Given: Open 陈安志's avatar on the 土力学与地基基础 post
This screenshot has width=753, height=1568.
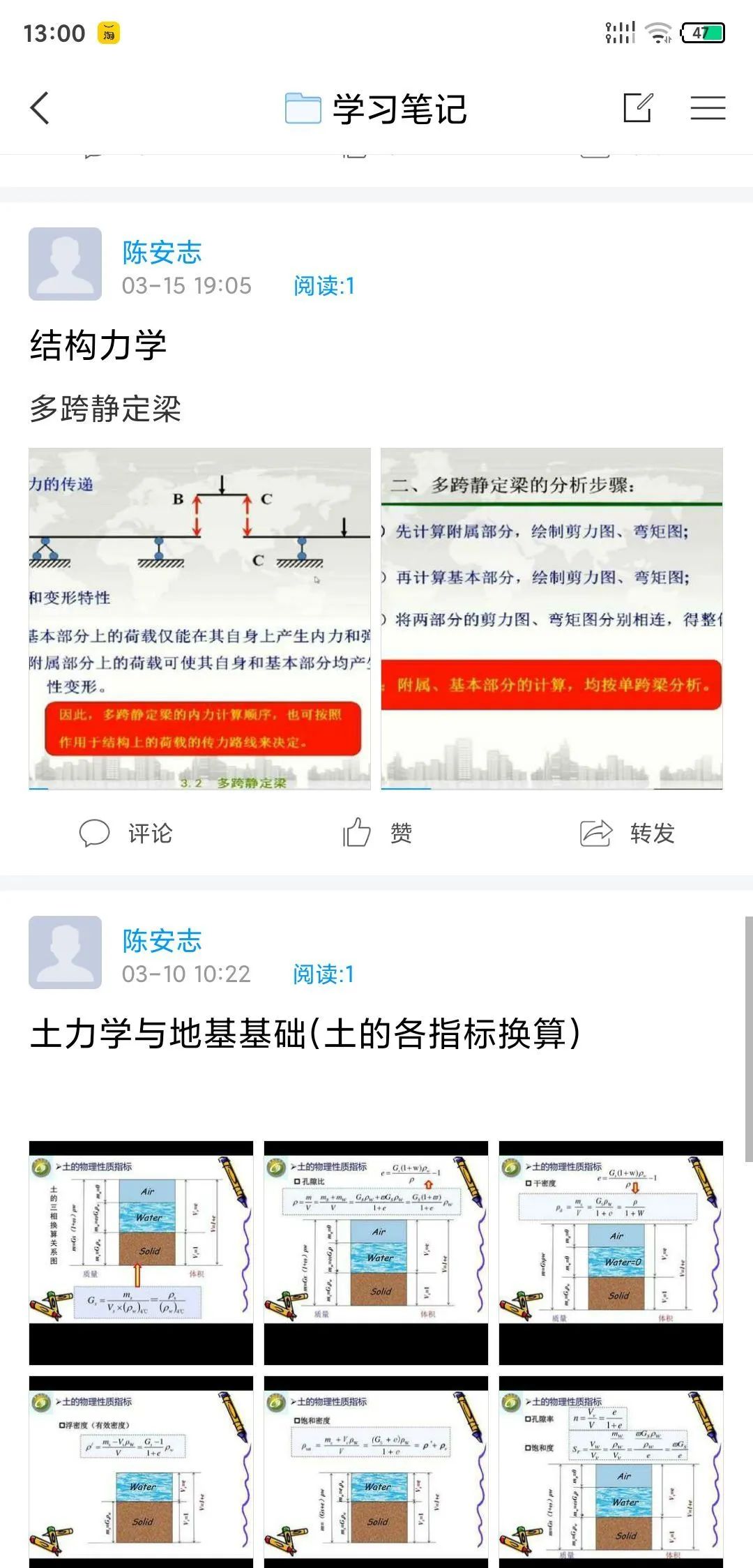Looking at the screenshot, I should point(65,953).
